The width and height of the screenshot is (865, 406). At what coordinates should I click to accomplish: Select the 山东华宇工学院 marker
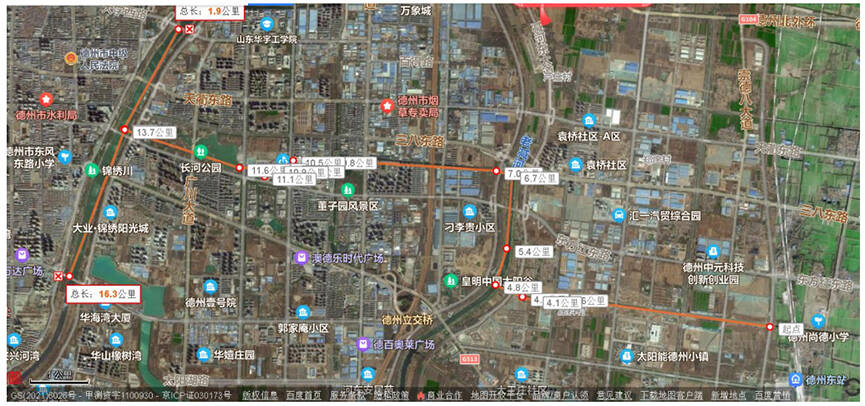[267, 24]
